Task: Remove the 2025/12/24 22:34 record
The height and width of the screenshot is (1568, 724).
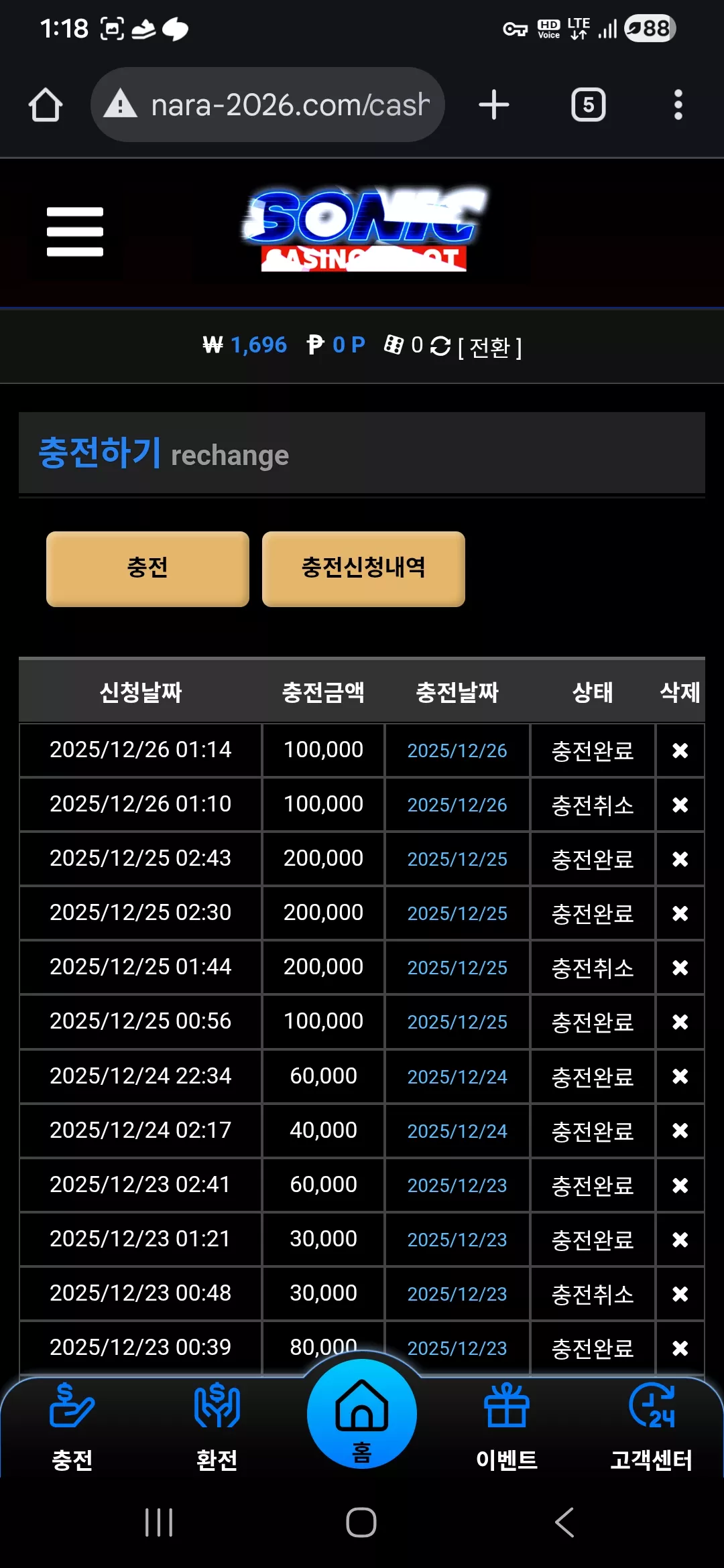Action: pyautogui.click(x=680, y=1076)
